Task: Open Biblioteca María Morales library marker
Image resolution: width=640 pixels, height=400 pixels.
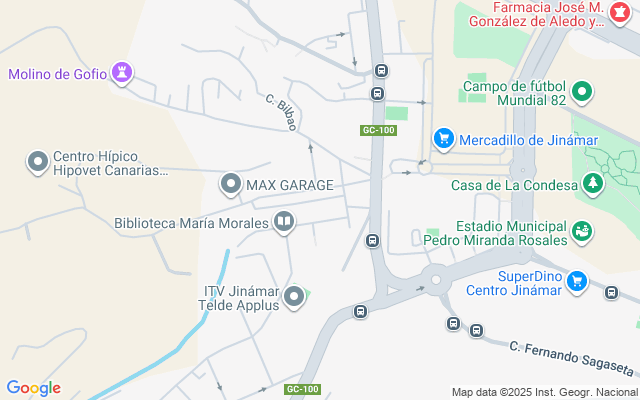Action: pos(284,222)
